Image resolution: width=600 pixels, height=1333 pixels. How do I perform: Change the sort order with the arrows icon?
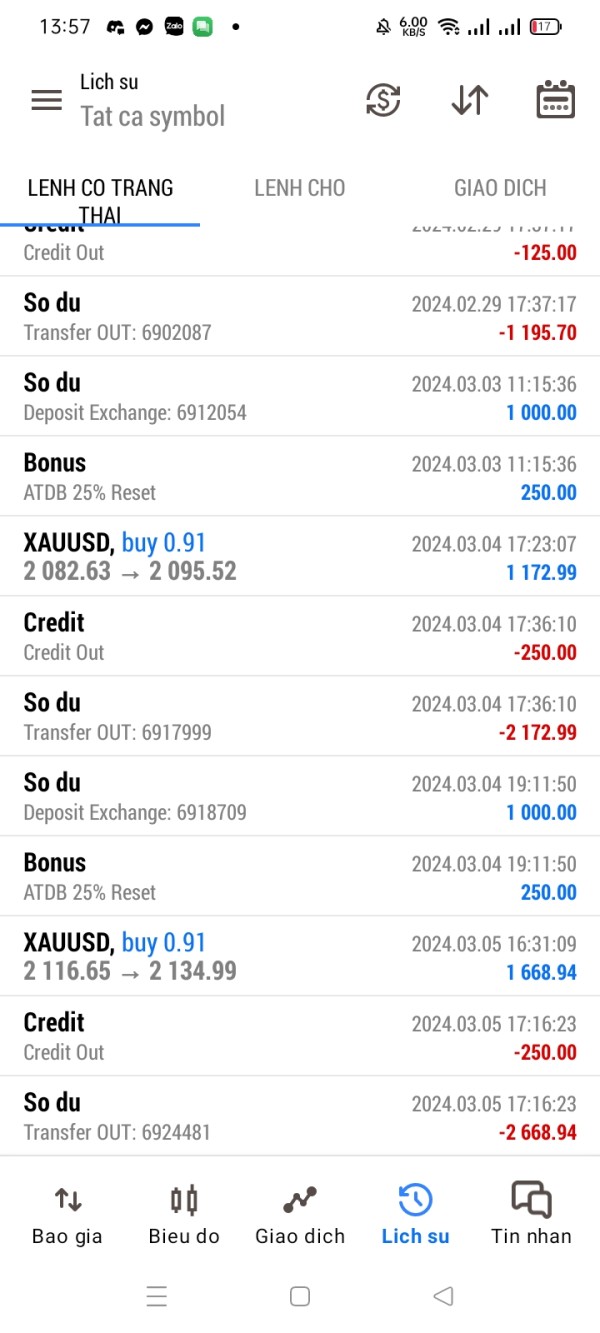tap(469, 100)
